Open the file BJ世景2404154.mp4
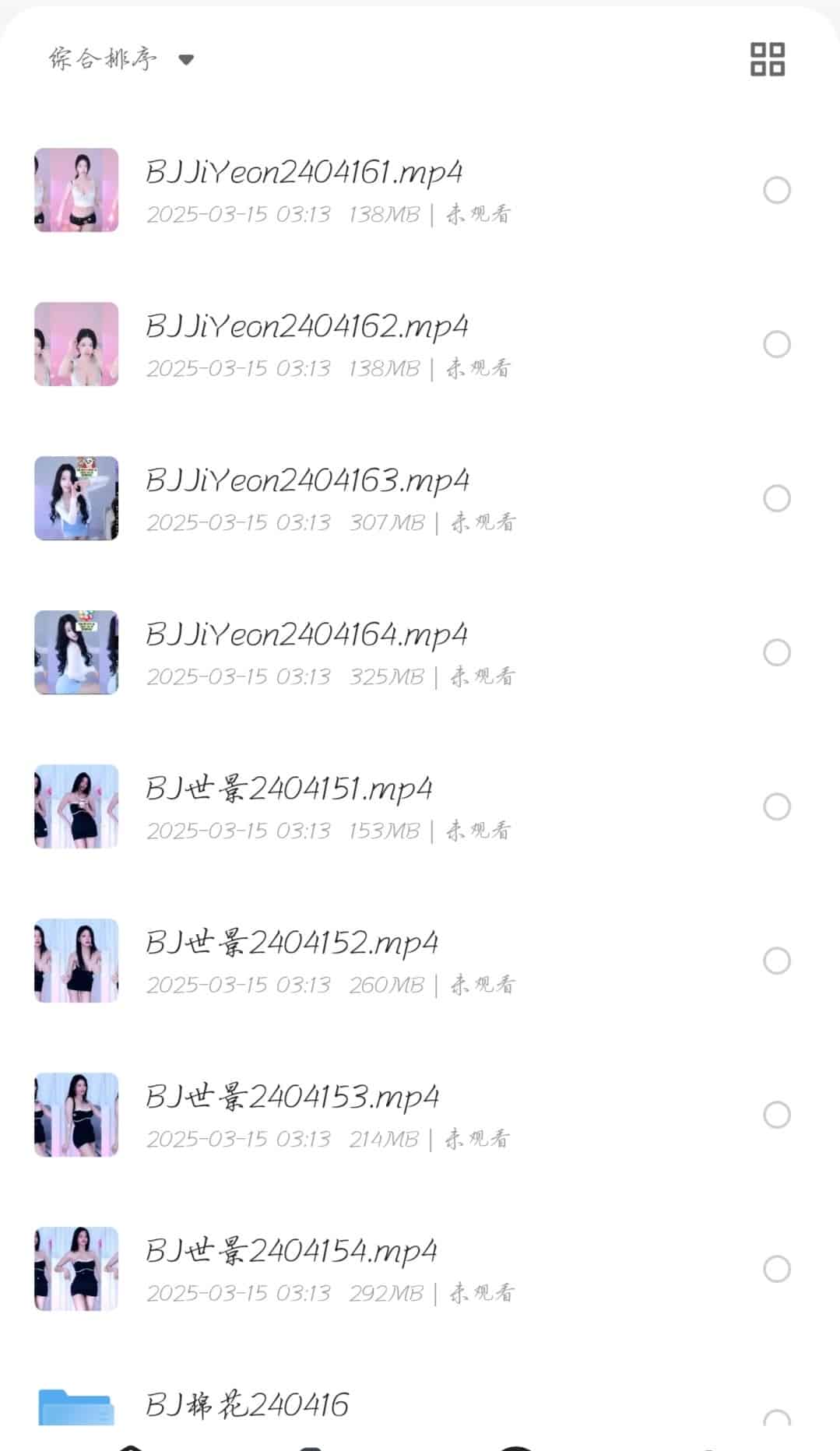The height and width of the screenshot is (1451, 840). pyautogui.click(x=291, y=1252)
